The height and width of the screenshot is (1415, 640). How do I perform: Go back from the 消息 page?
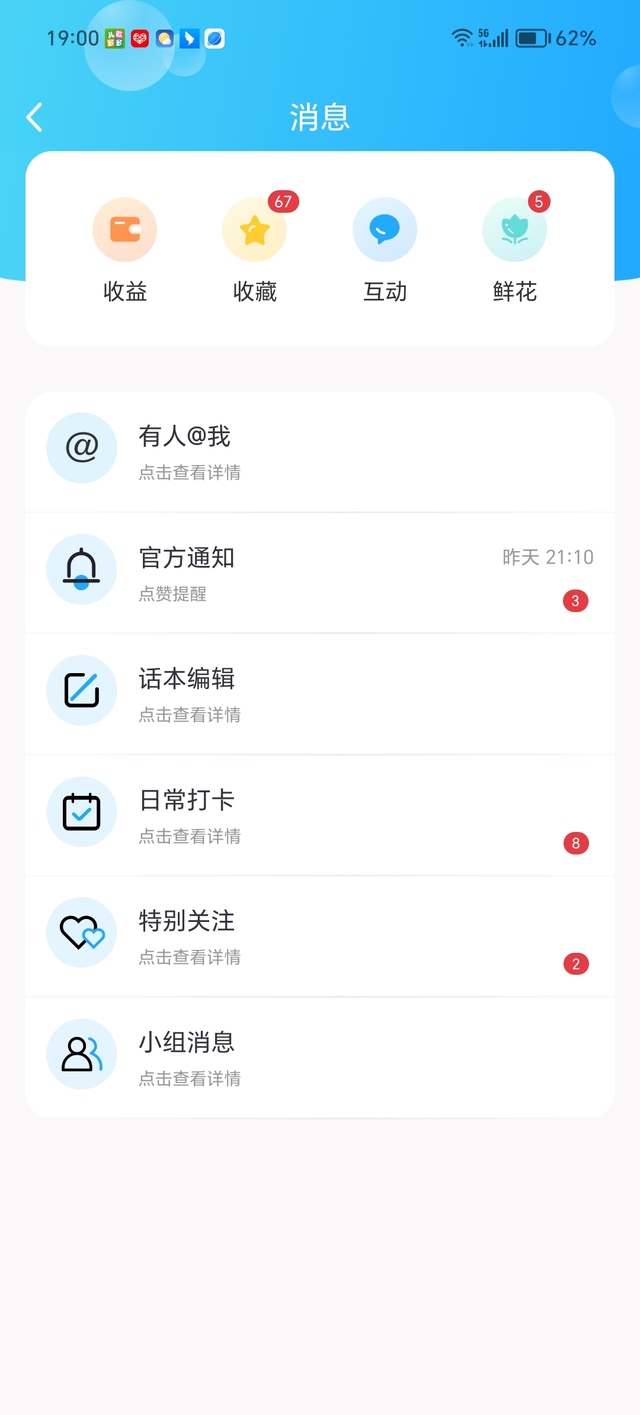pos(35,117)
